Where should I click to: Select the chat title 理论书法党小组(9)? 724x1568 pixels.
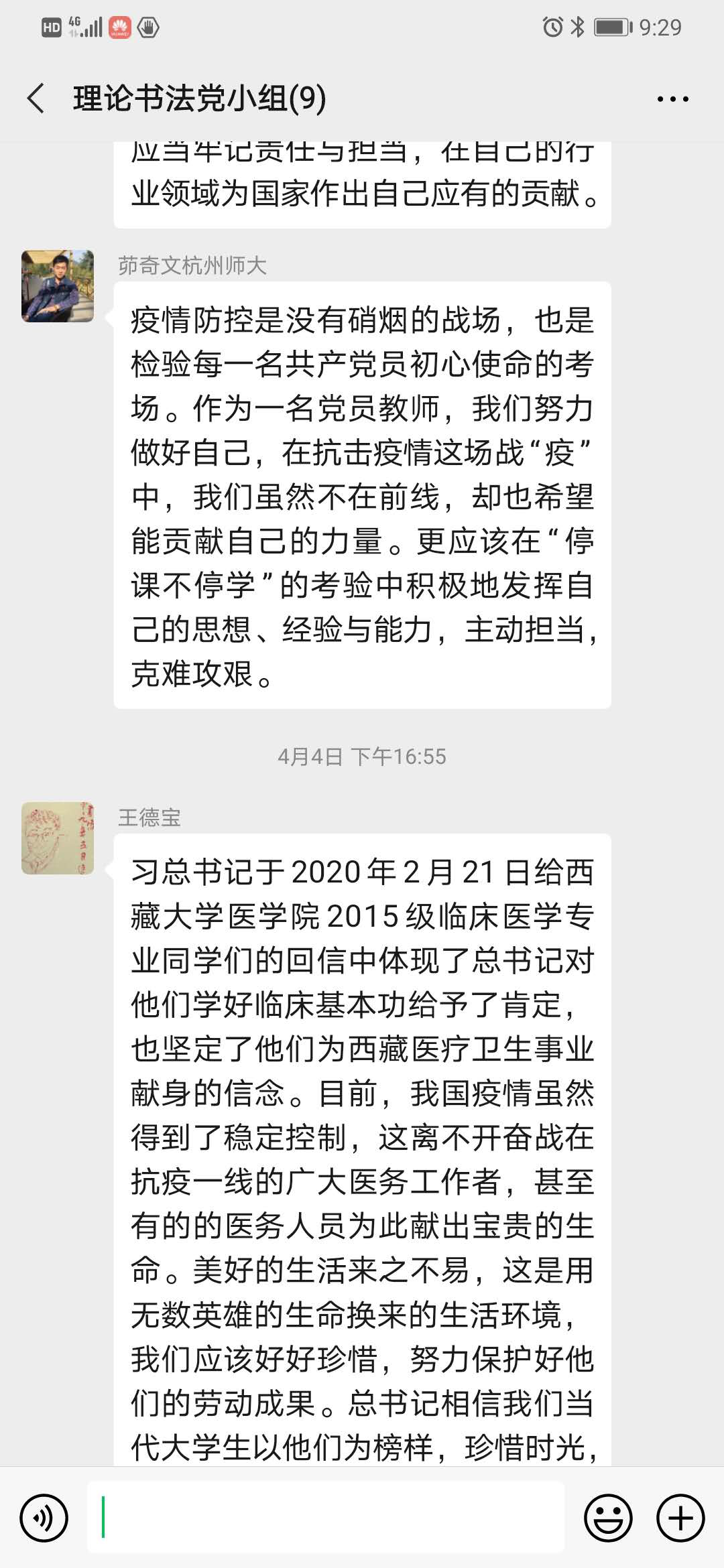coord(198,97)
